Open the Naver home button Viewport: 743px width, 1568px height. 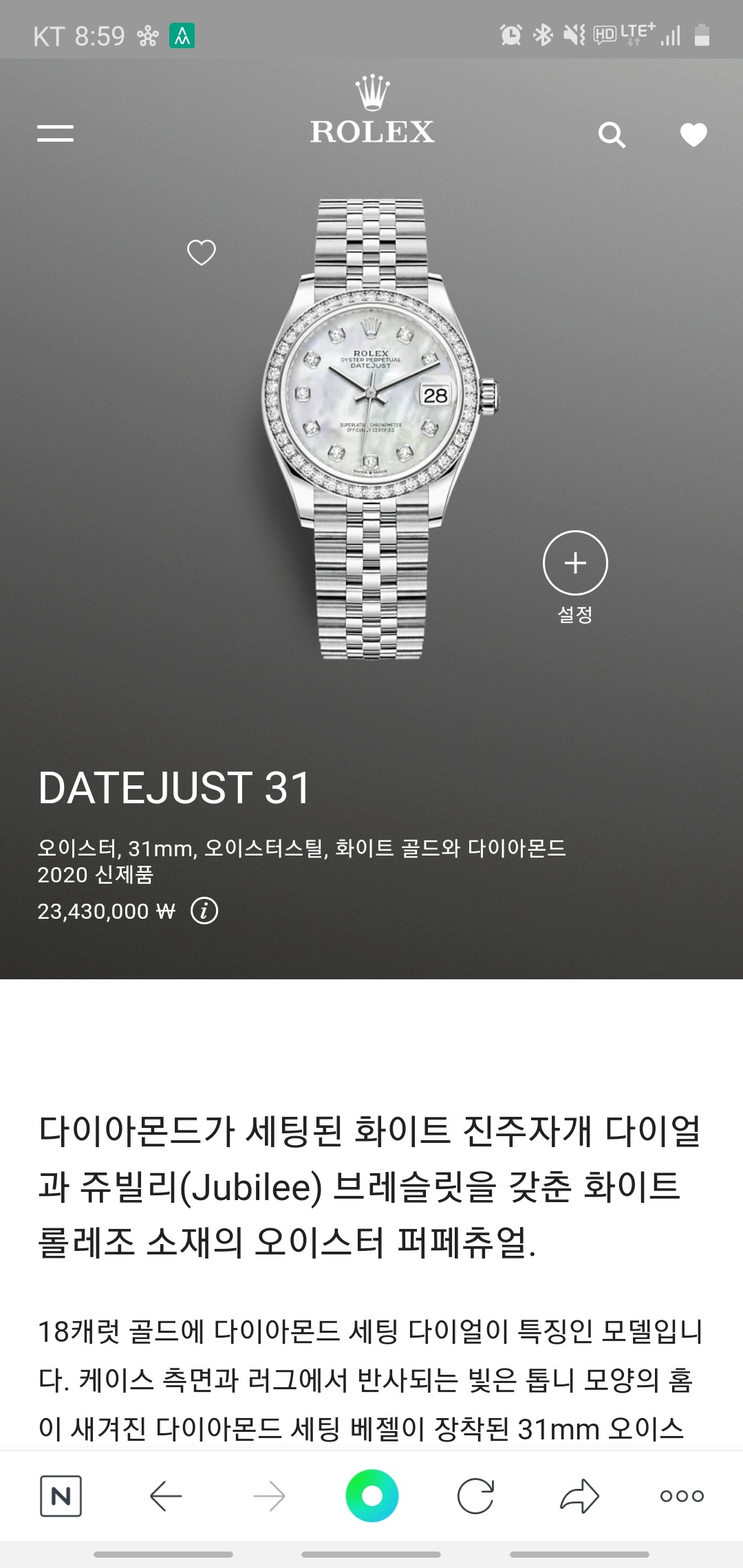tap(61, 1496)
